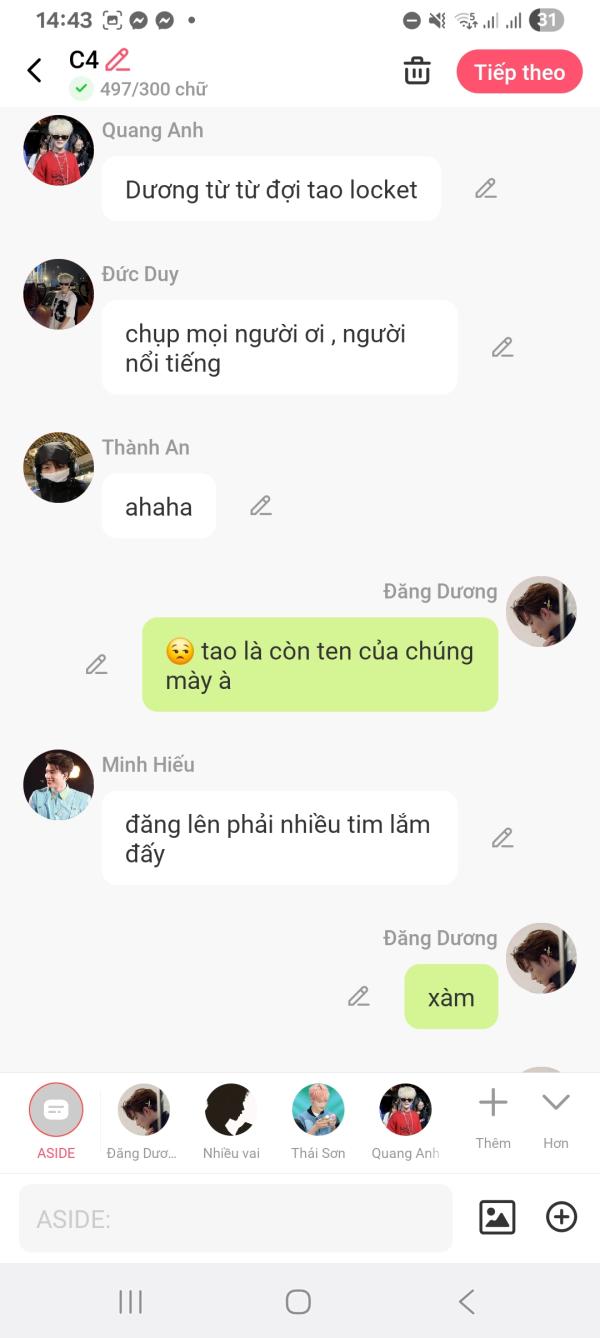Edit the message 'Dương từ từ đợi tao locket'
Screen dimensions: 600x1338
(486, 188)
